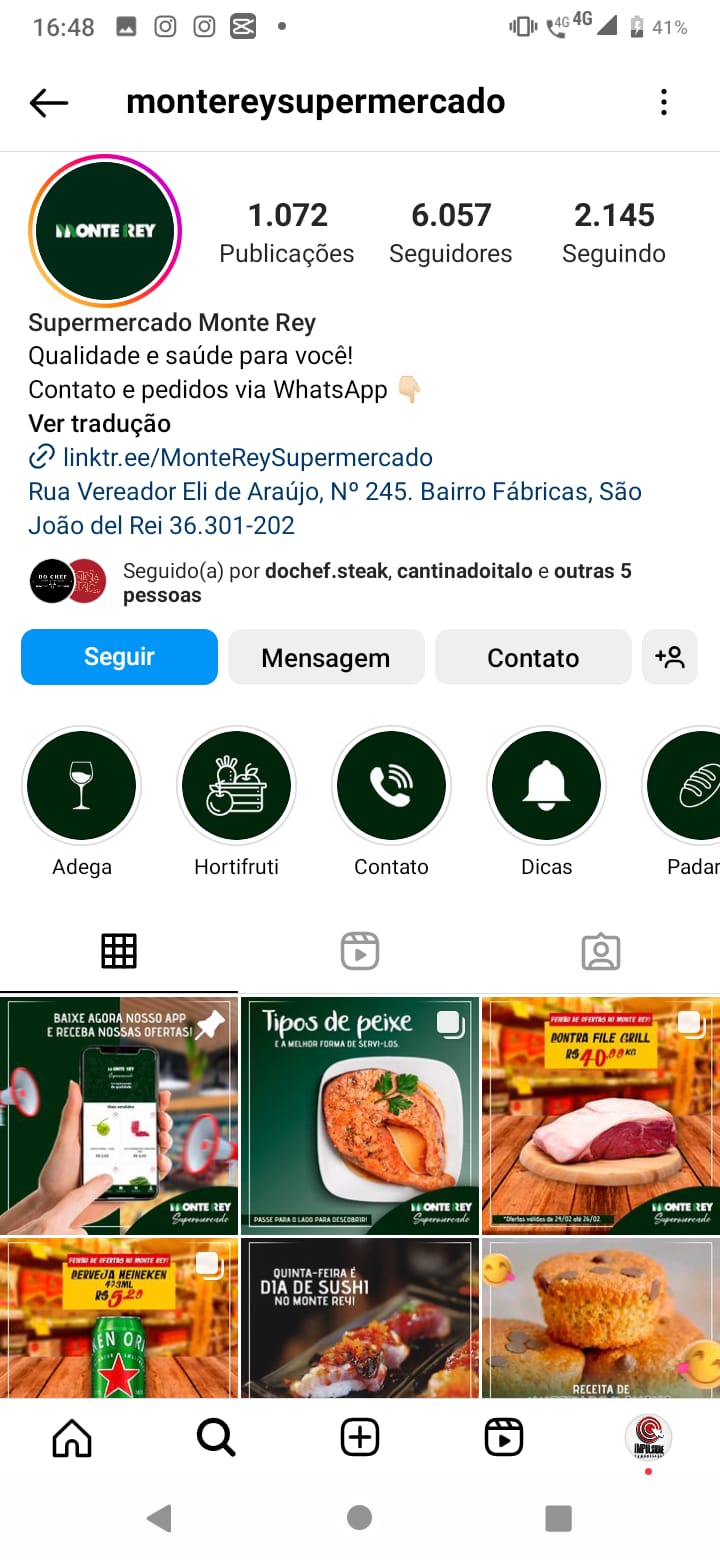Open the Dia de Sushi post
The width and height of the screenshot is (720, 1560).
click(359, 1318)
